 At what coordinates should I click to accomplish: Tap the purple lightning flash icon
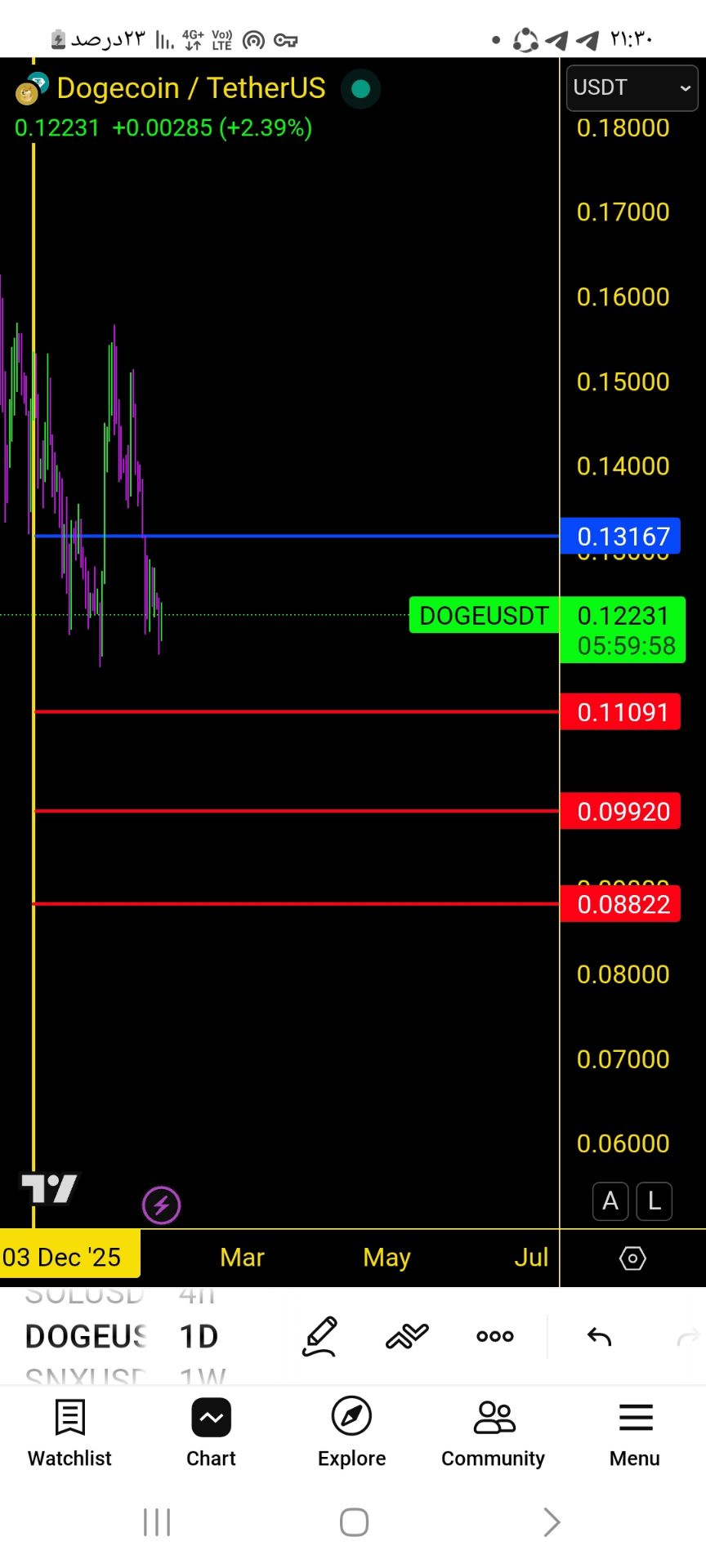[161, 1205]
